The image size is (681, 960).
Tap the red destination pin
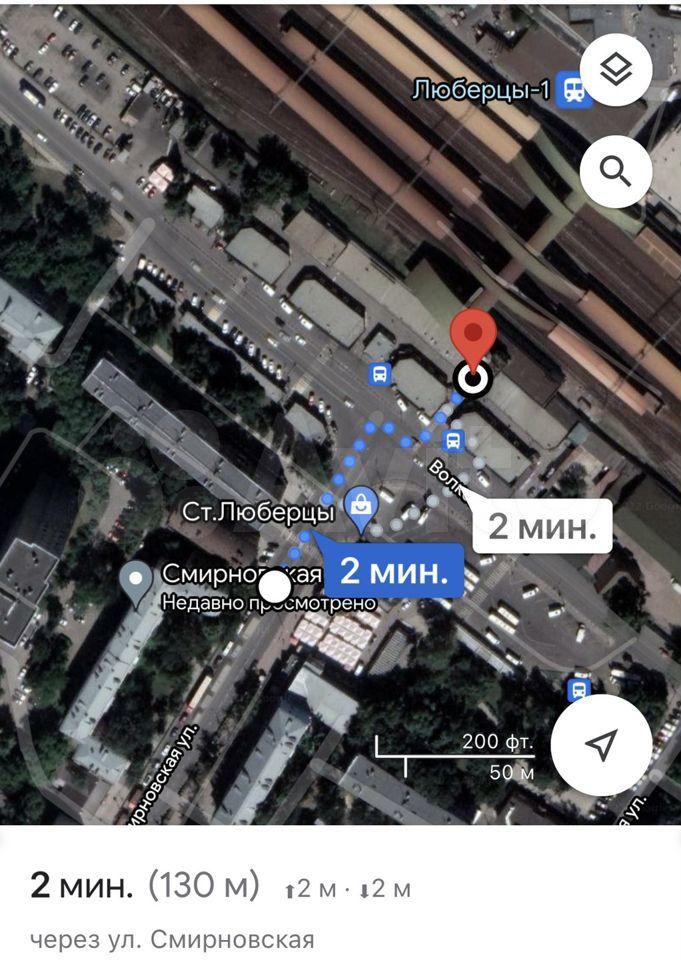coord(472,337)
